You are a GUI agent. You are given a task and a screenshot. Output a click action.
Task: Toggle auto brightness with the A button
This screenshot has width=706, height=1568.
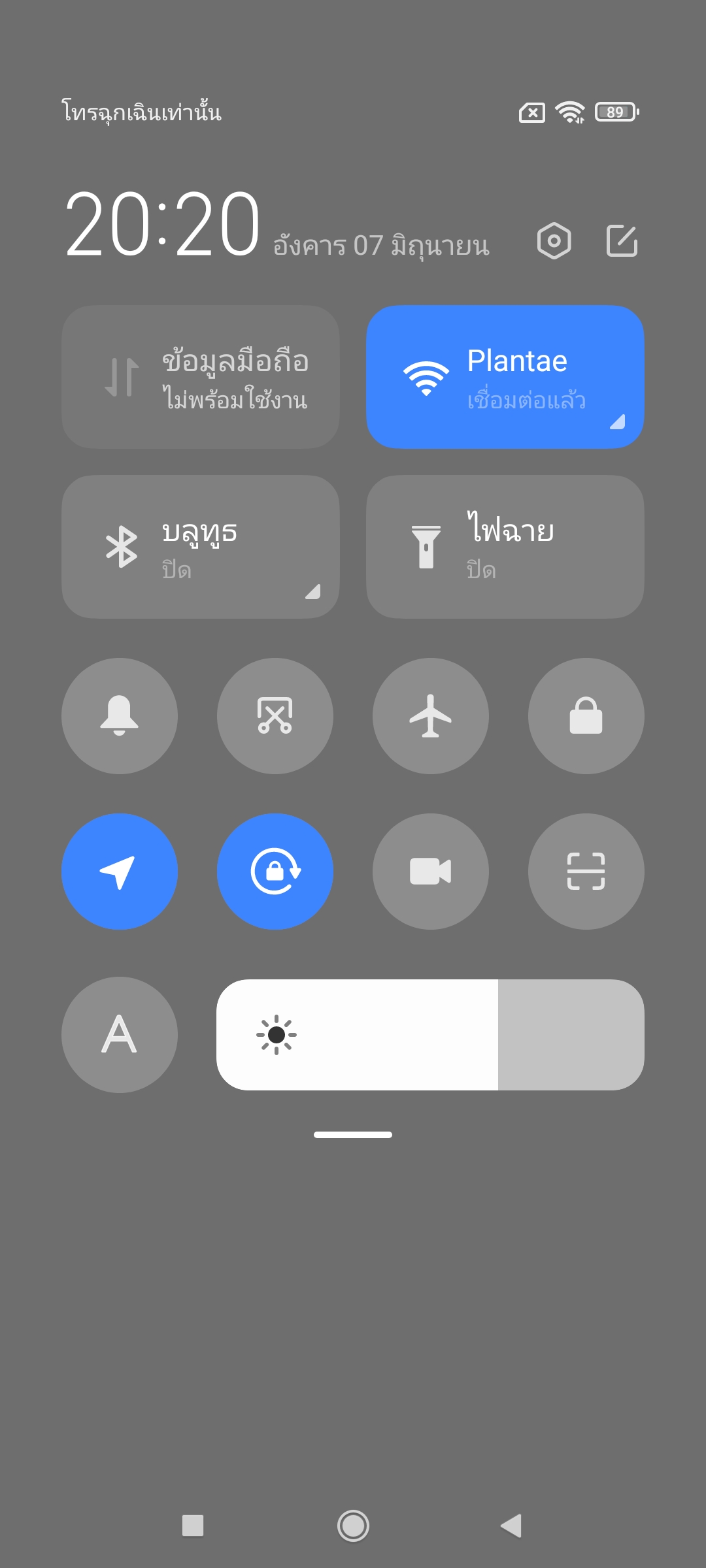point(120,1035)
